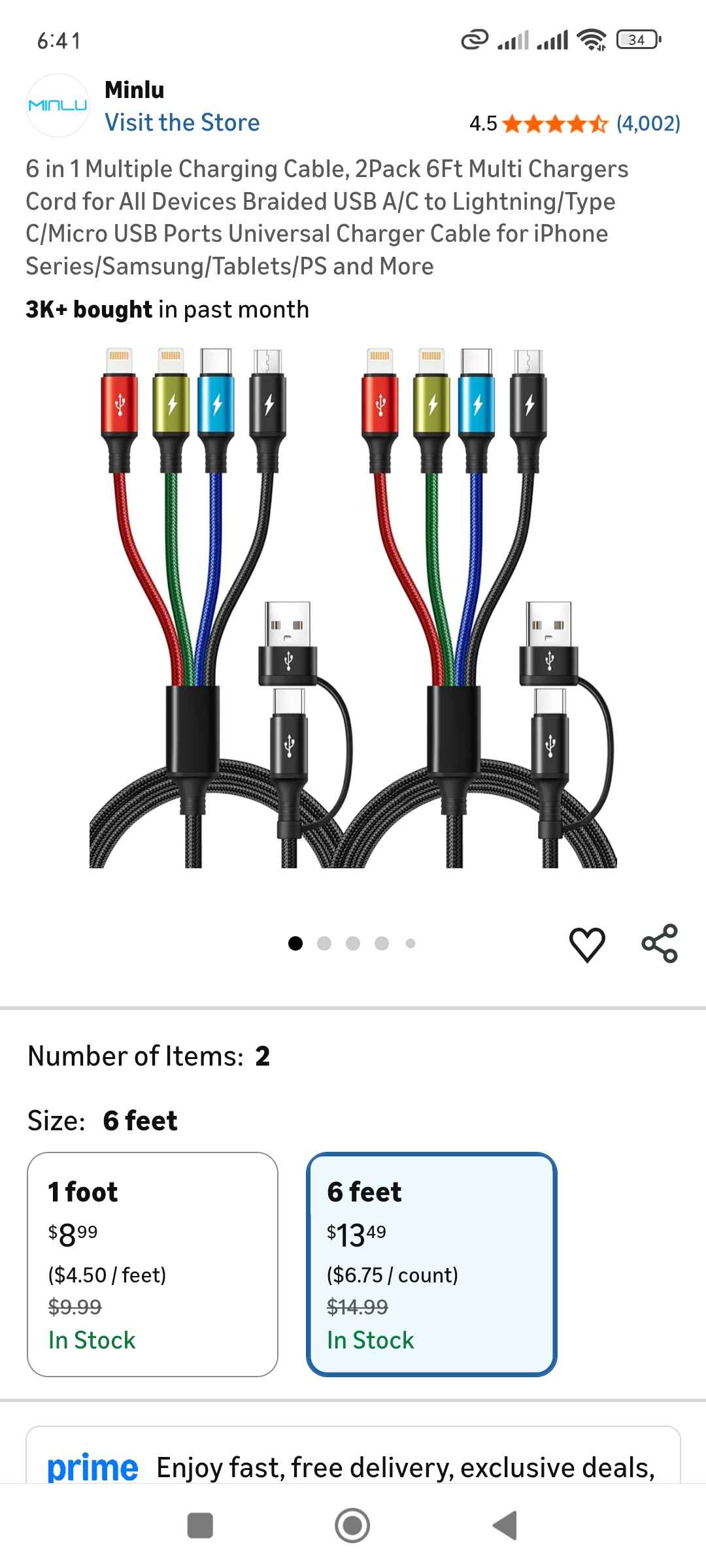Go back using system back button
This screenshot has width=706, height=1568.
pyautogui.click(x=505, y=1526)
